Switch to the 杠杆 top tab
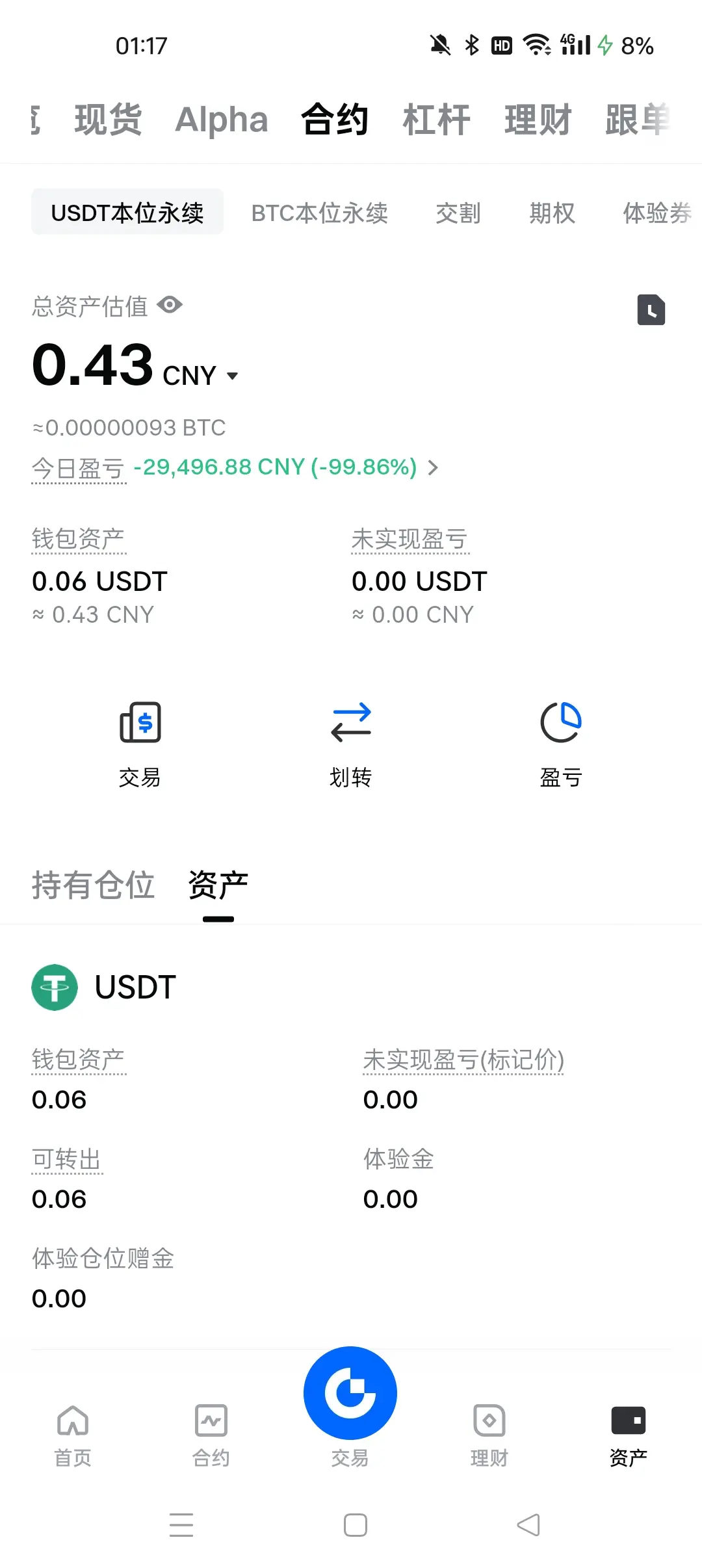702x1568 pixels. [436, 120]
